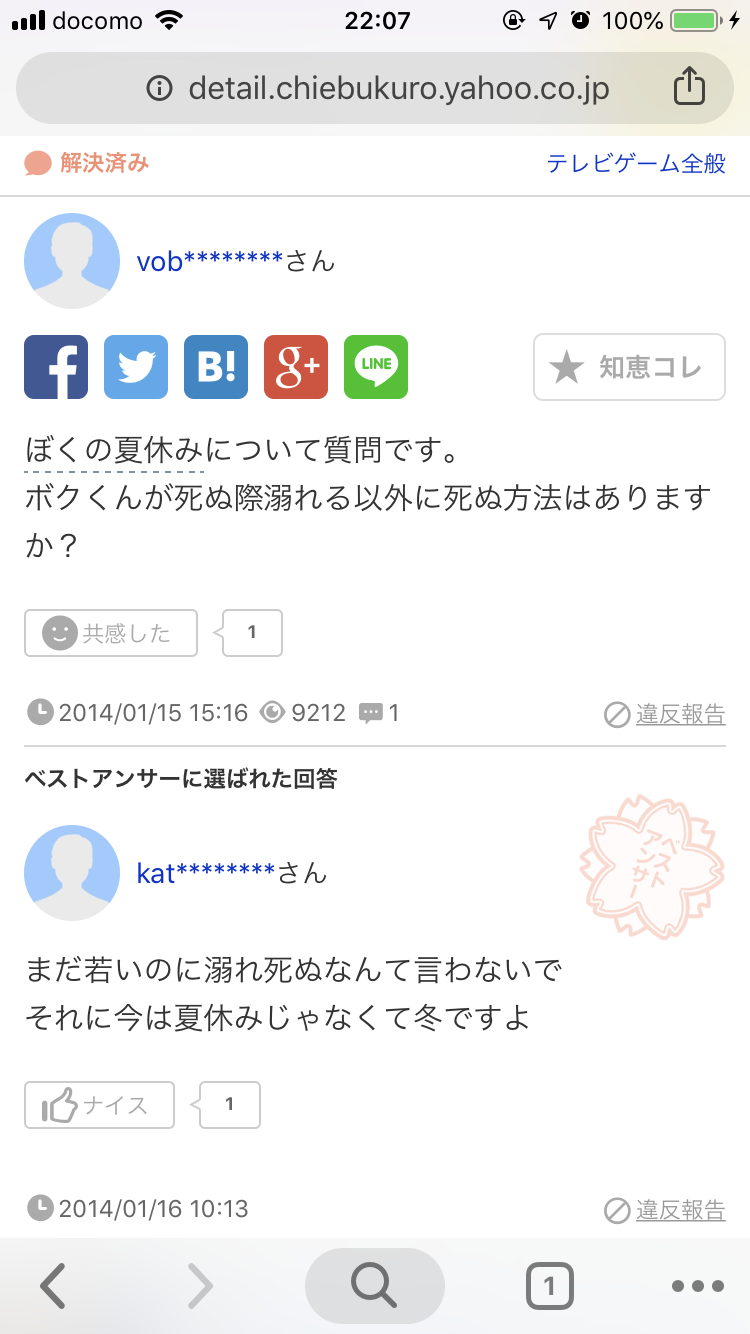Viewport: 750px width, 1334px height.
Task: Report violation on the 2014/01/15 question
Action: click(665, 714)
